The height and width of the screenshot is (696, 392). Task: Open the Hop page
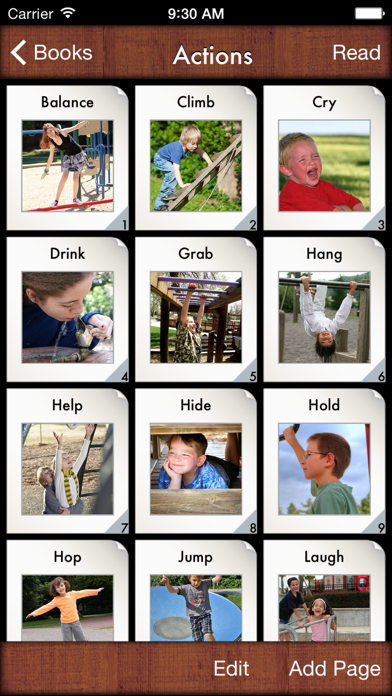[x=67, y=591]
